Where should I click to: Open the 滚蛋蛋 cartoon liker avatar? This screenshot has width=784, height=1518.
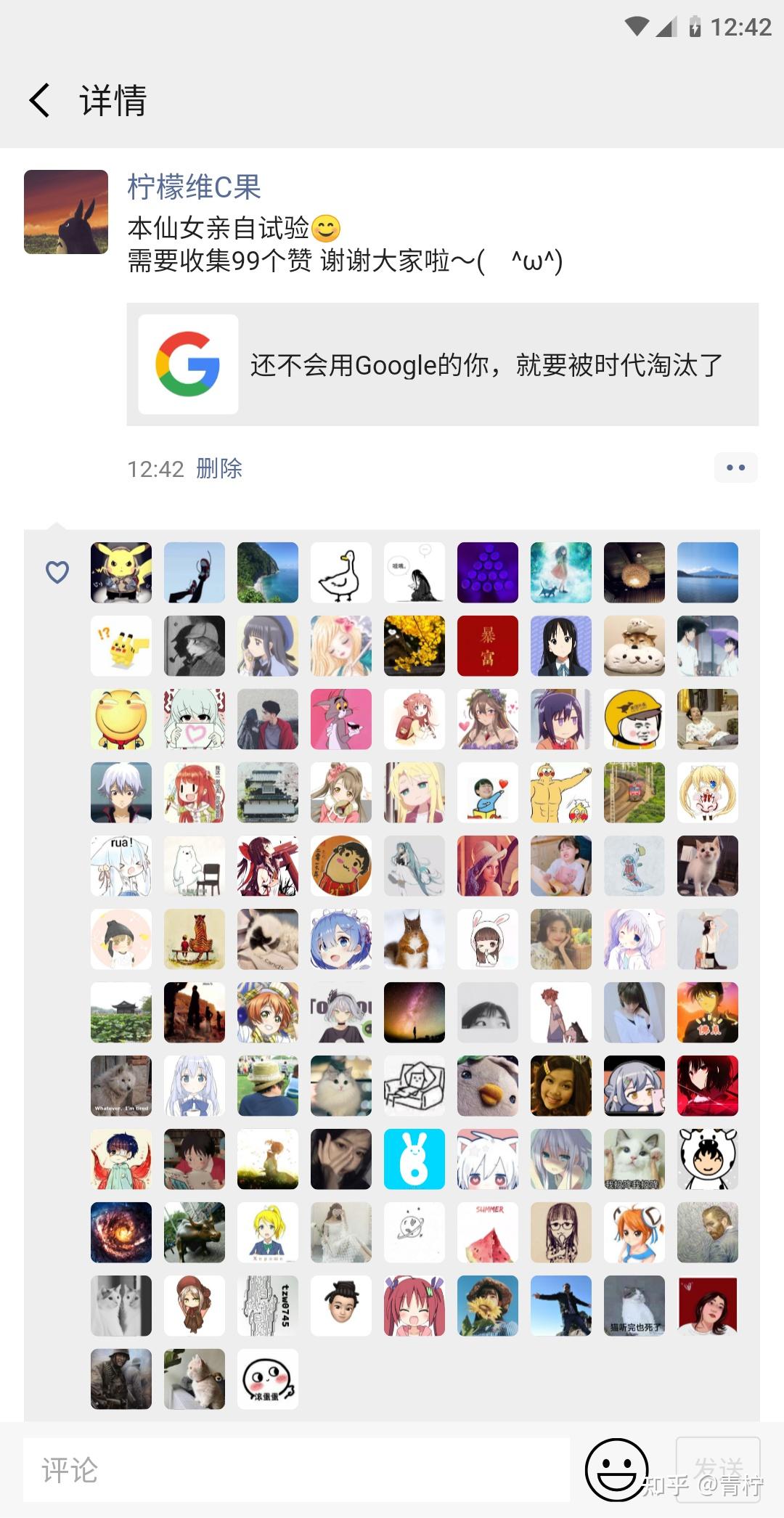click(268, 1379)
